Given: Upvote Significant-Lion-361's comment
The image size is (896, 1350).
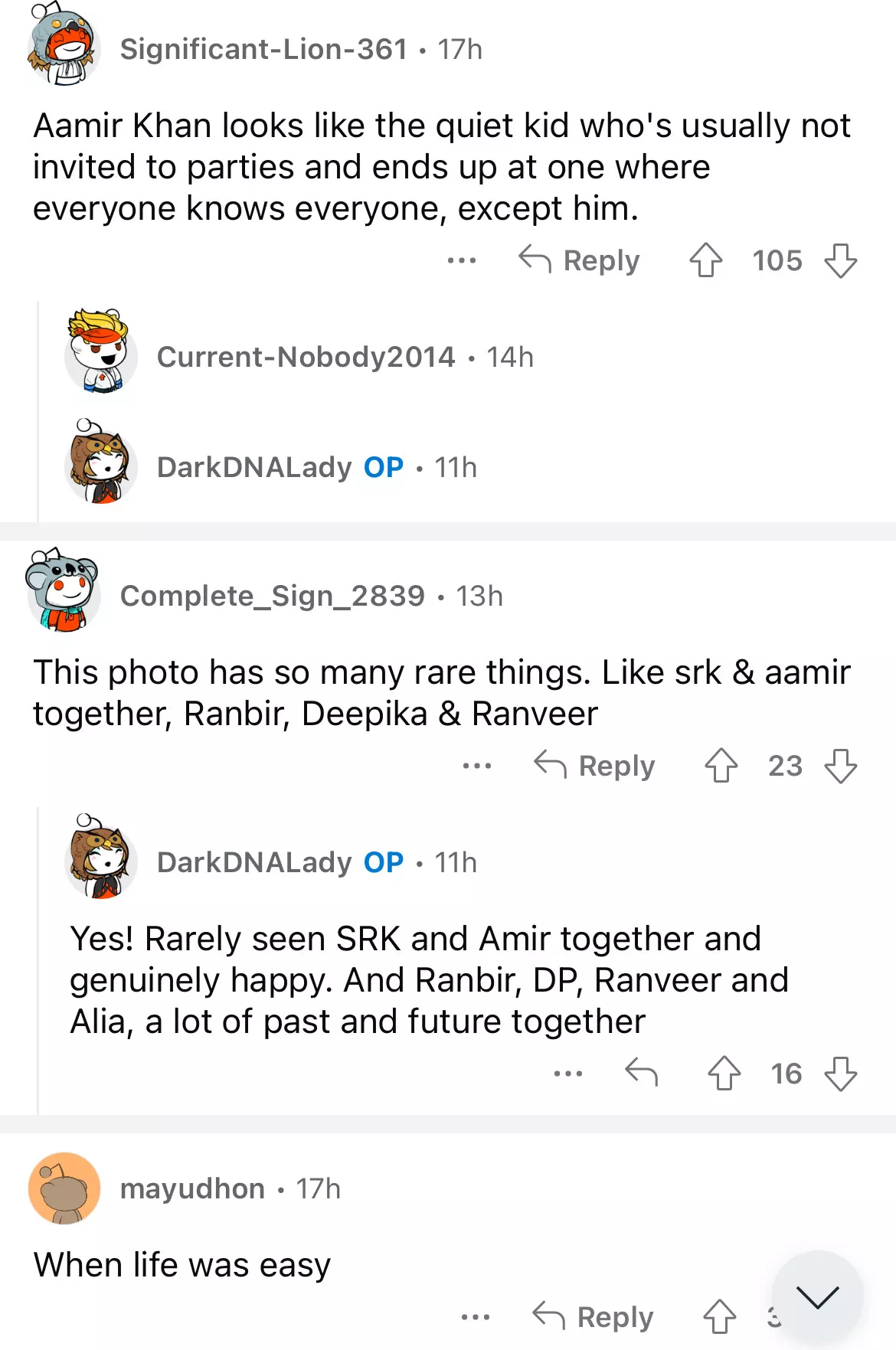Looking at the screenshot, I should tap(705, 261).
